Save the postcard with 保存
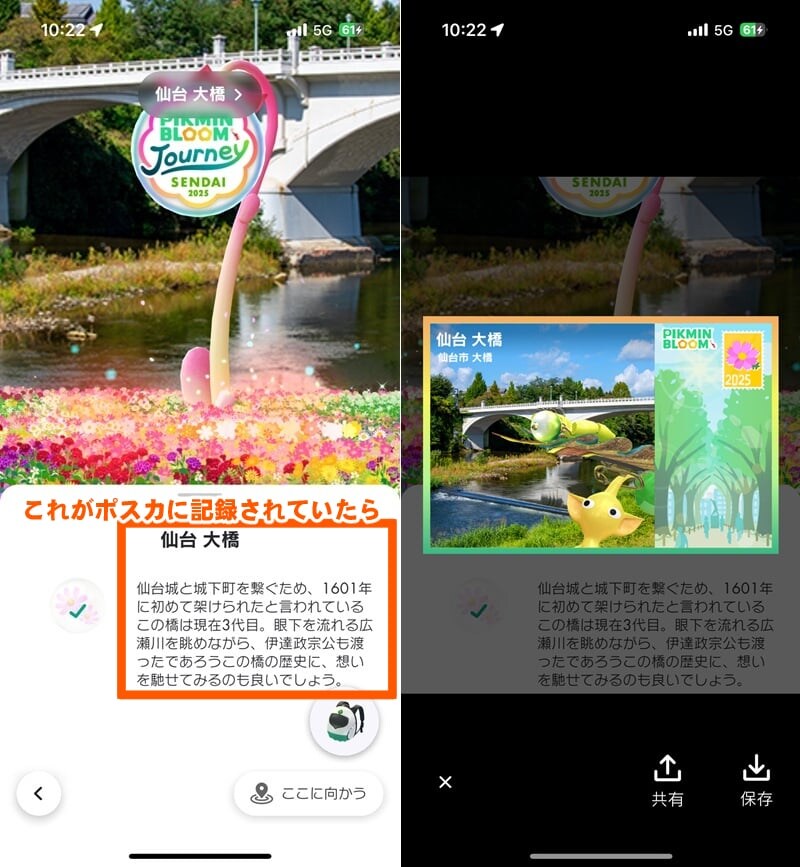800x867 pixels. pos(756,780)
